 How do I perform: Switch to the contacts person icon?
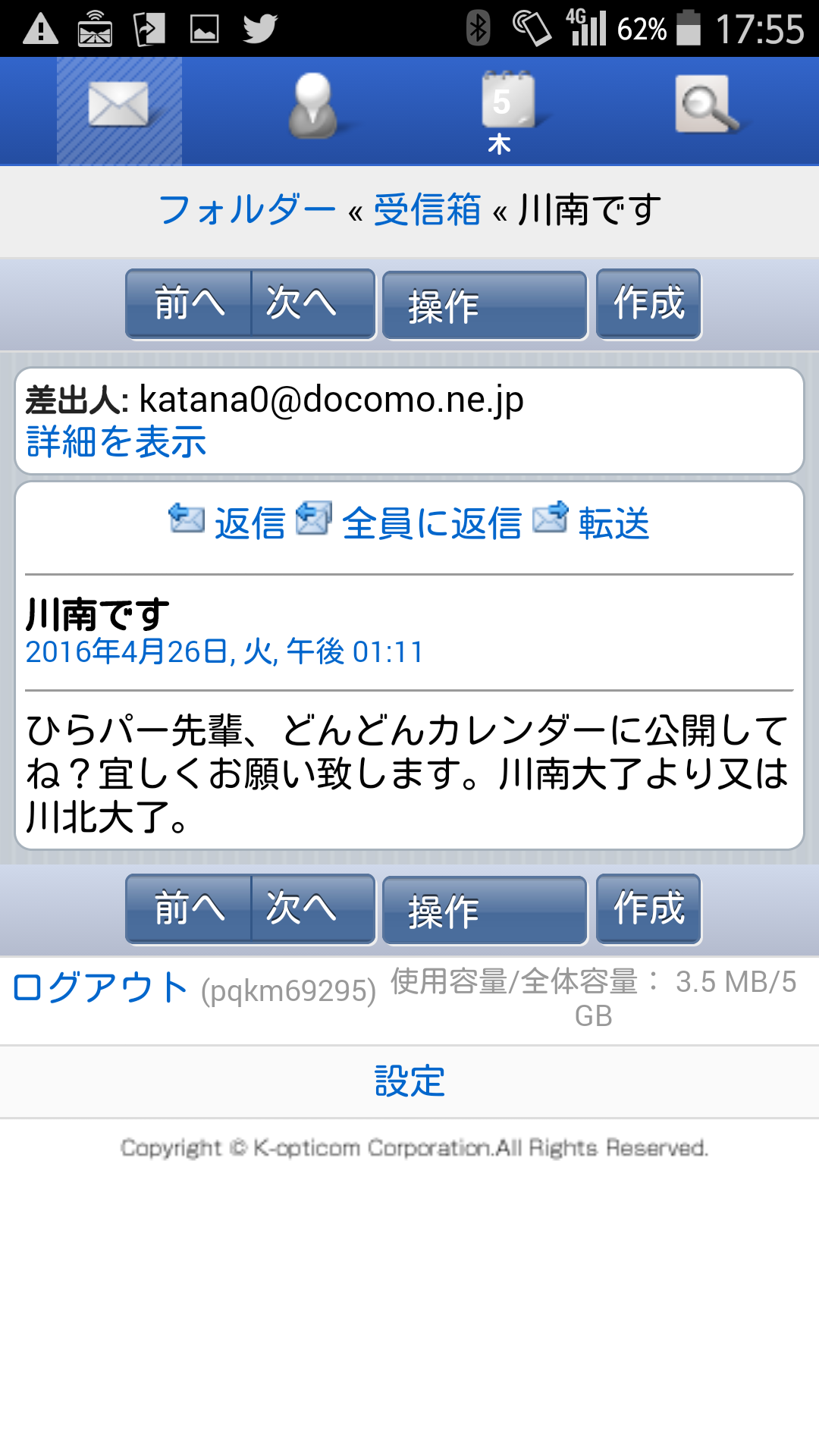pyautogui.click(x=312, y=106)
